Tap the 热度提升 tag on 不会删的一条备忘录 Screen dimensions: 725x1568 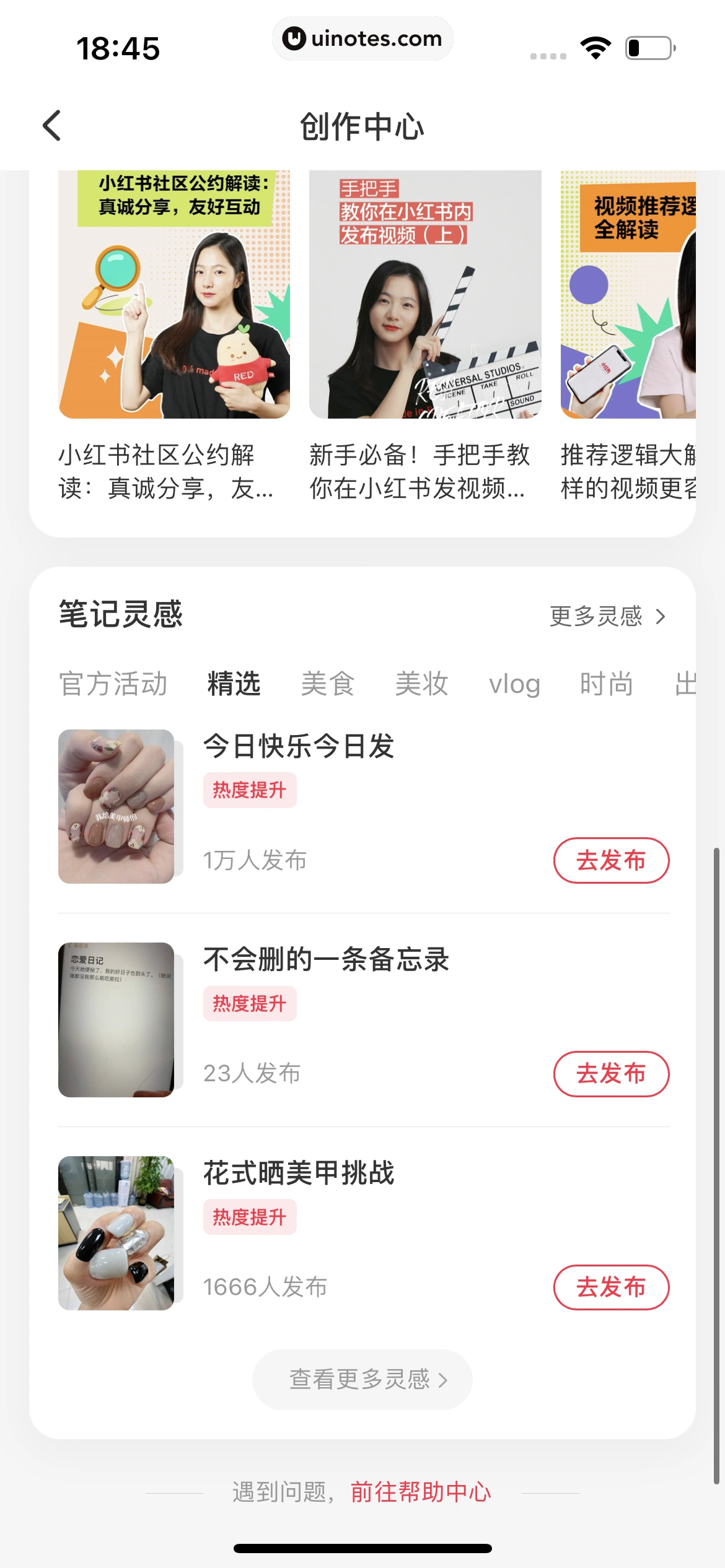[x=250, y=1003]
